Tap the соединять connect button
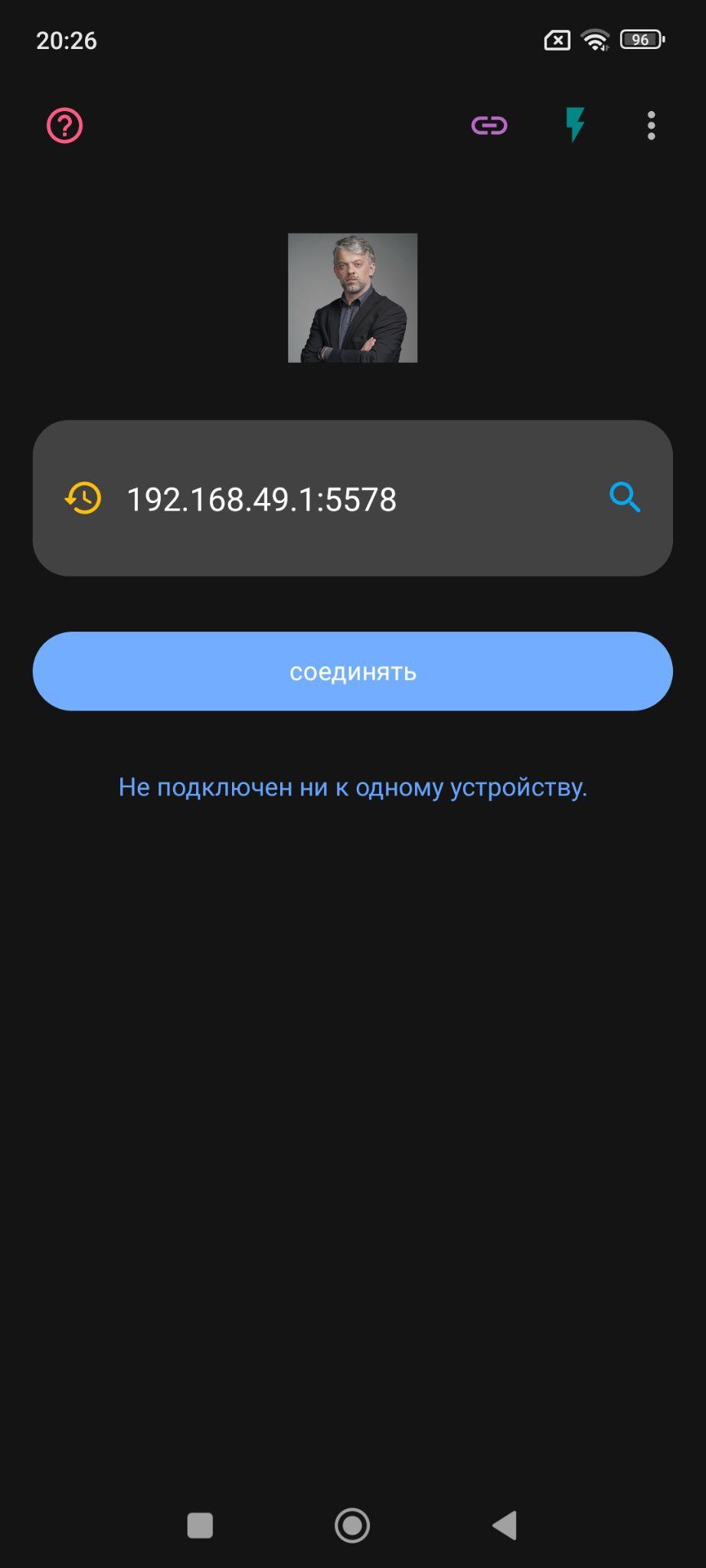Viewport: 706px width, 1568px height. [x=352, y=671]
